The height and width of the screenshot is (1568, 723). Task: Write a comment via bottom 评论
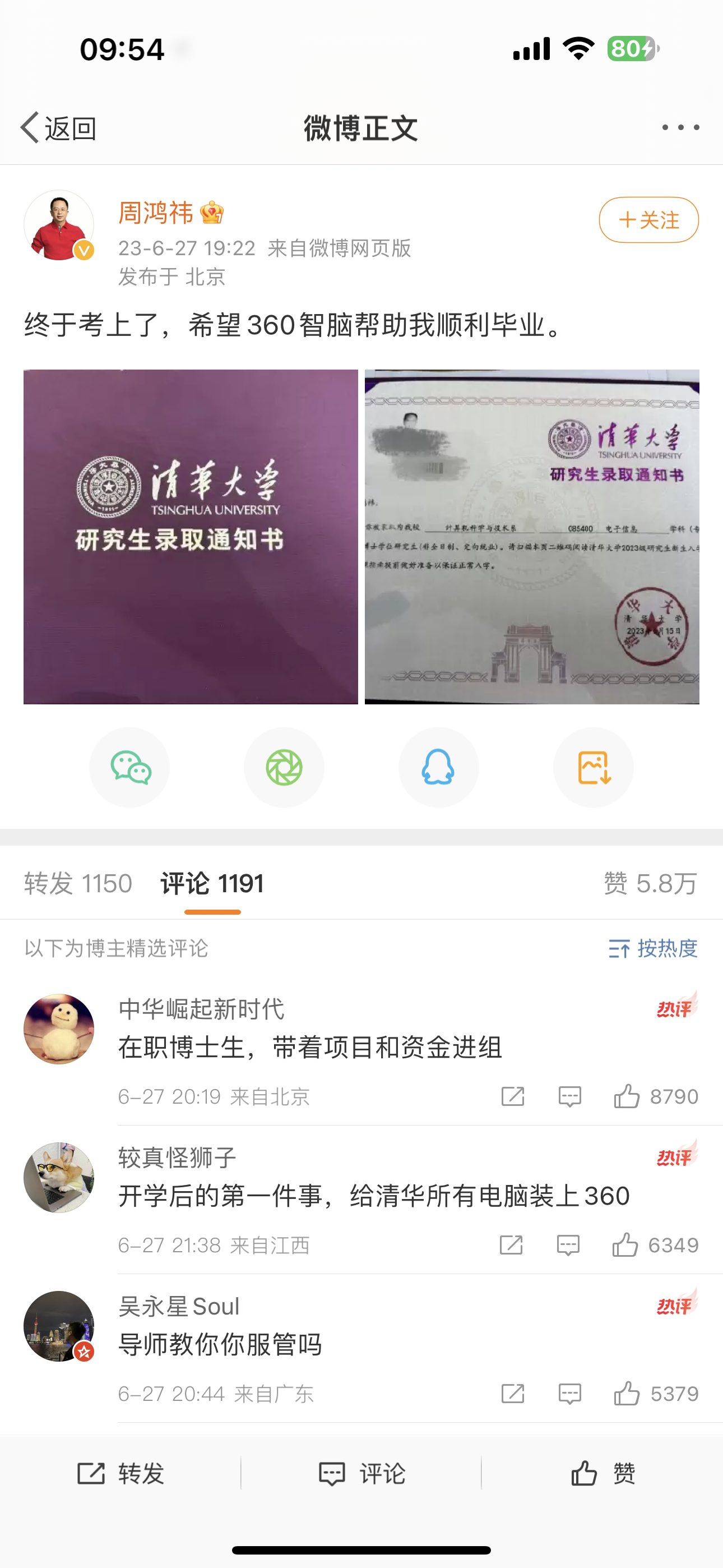361,1474
